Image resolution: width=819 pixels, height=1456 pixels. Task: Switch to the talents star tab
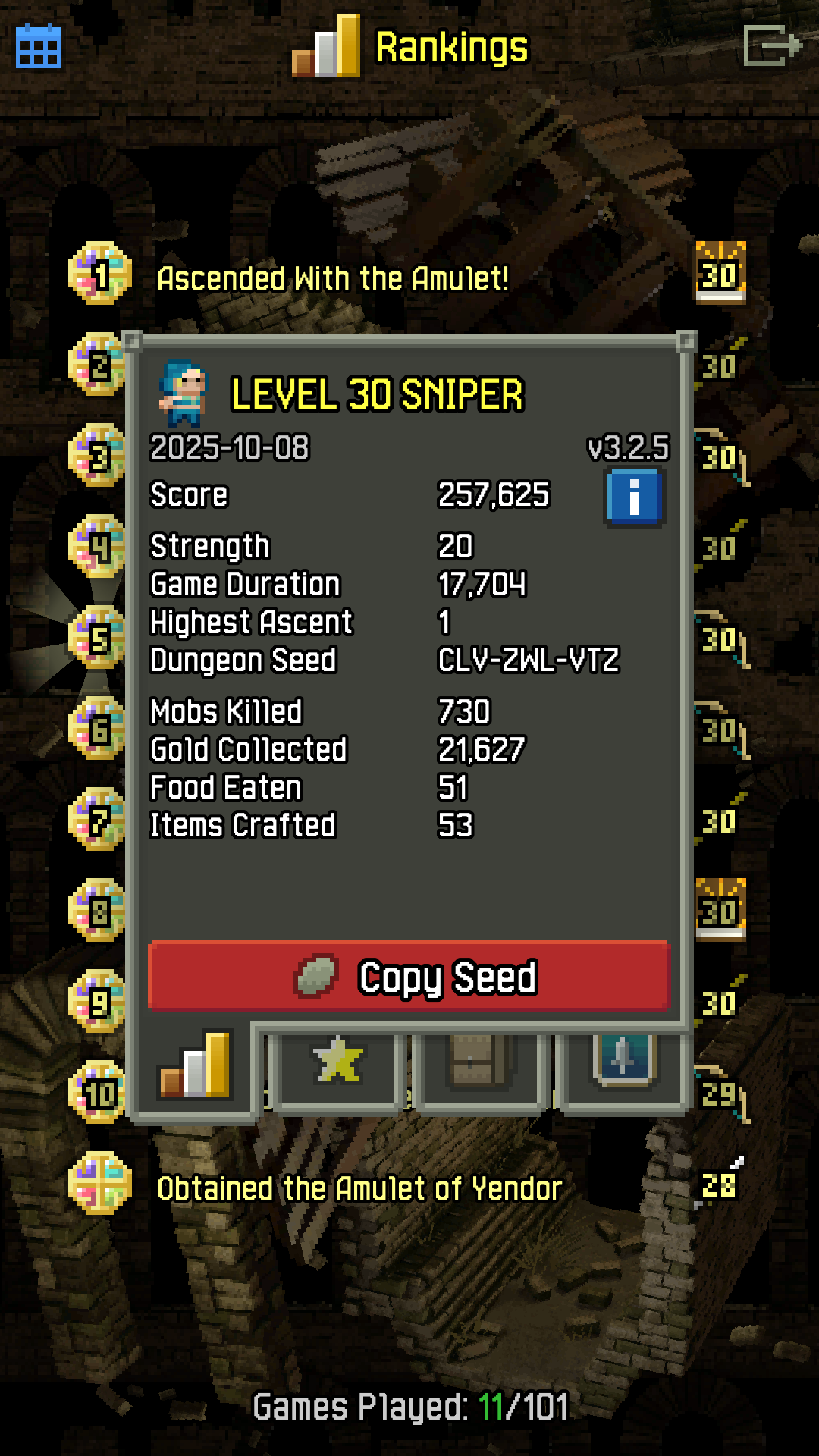pyautogui.click(x=338, y=1062)
